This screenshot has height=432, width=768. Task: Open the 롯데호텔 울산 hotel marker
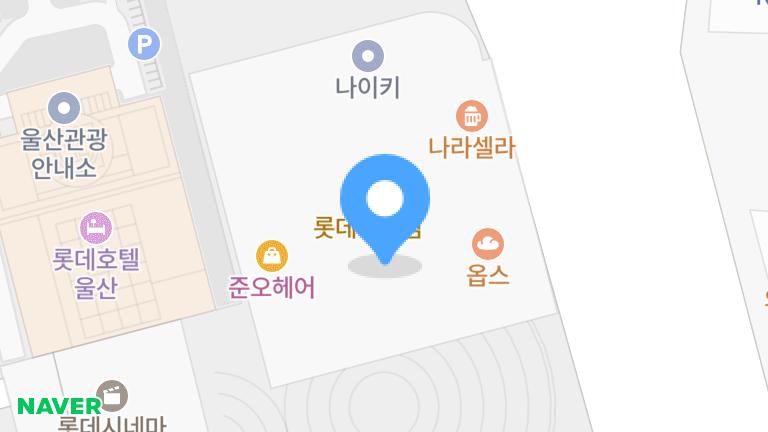click(95, 227)
